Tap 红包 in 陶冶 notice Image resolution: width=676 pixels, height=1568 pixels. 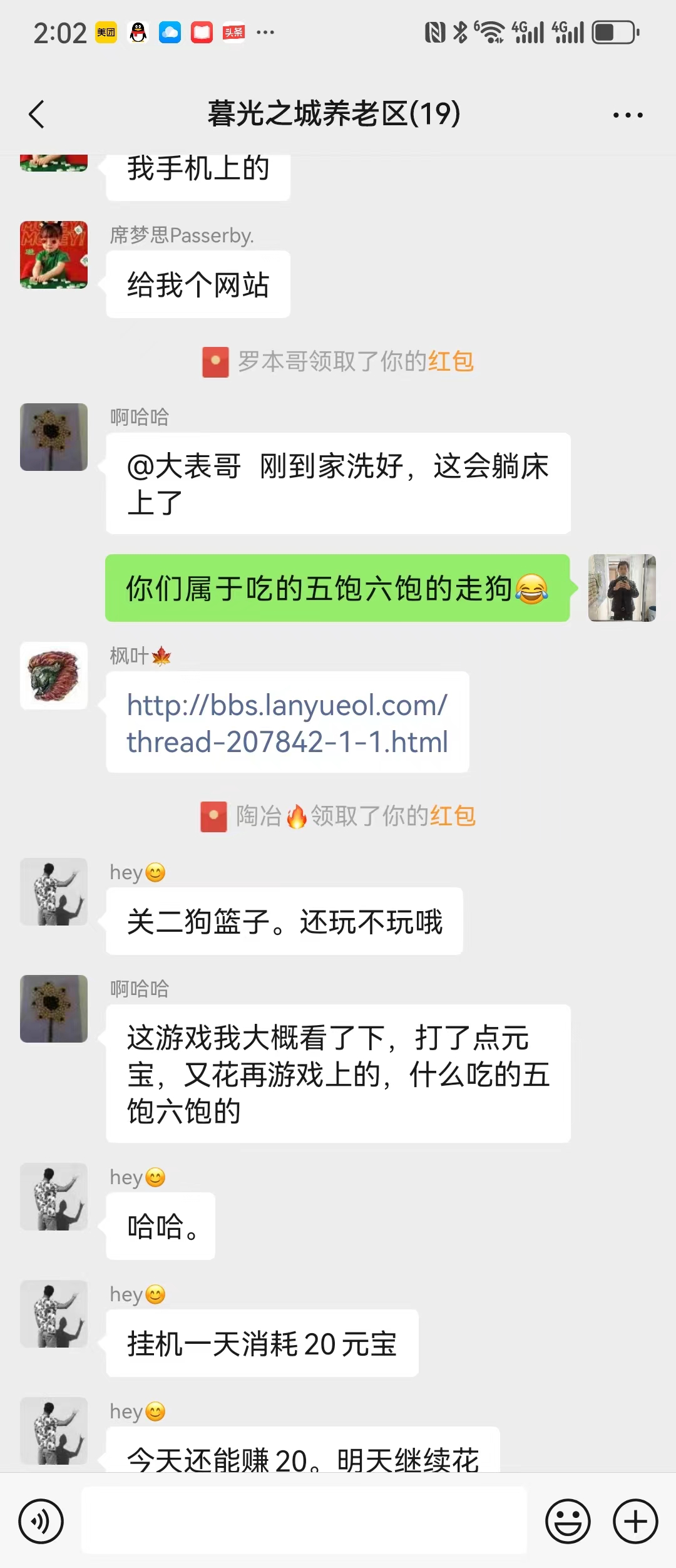tap(453, 816)
